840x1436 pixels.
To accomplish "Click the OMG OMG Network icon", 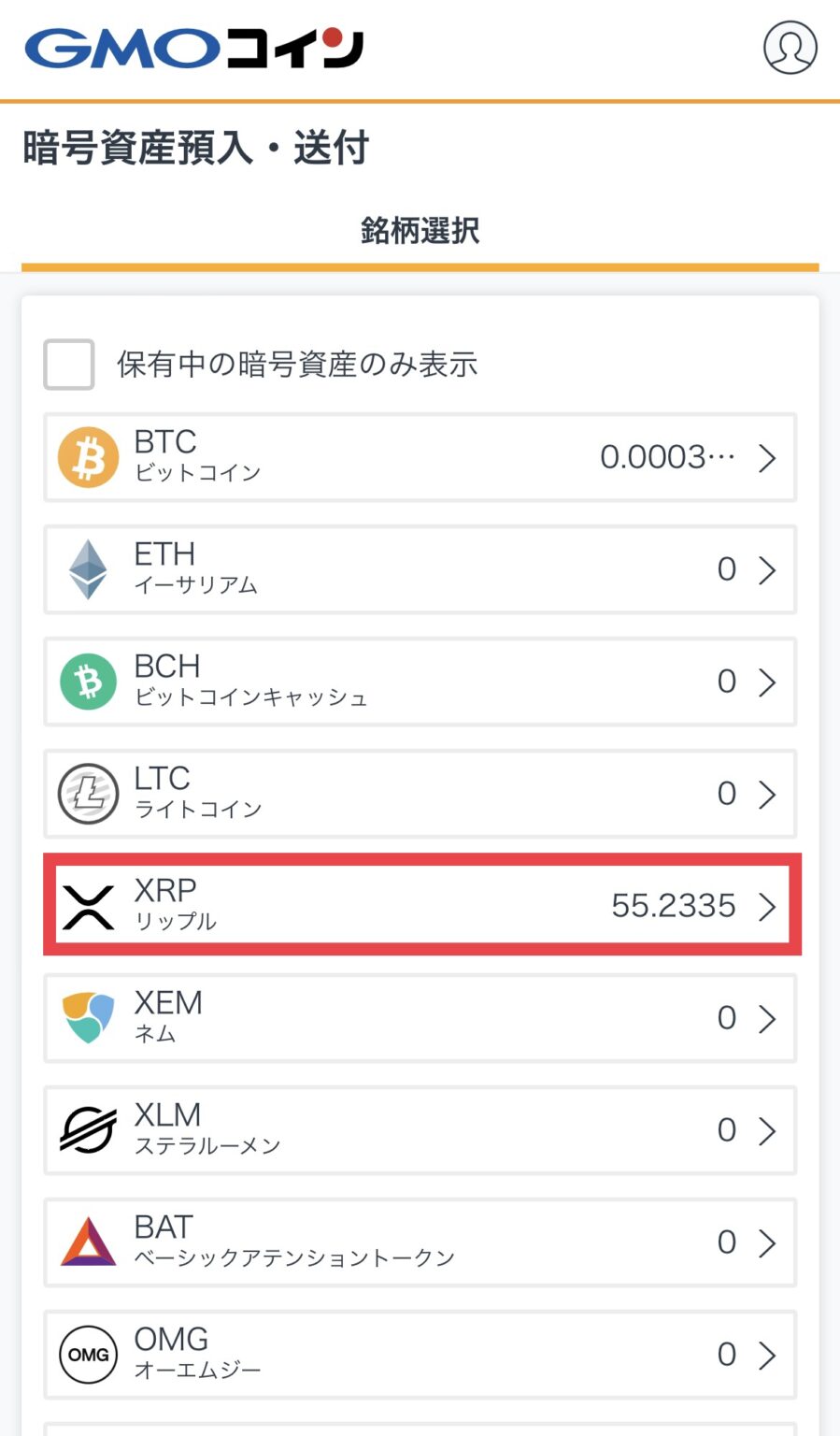I will (87, 1354).
